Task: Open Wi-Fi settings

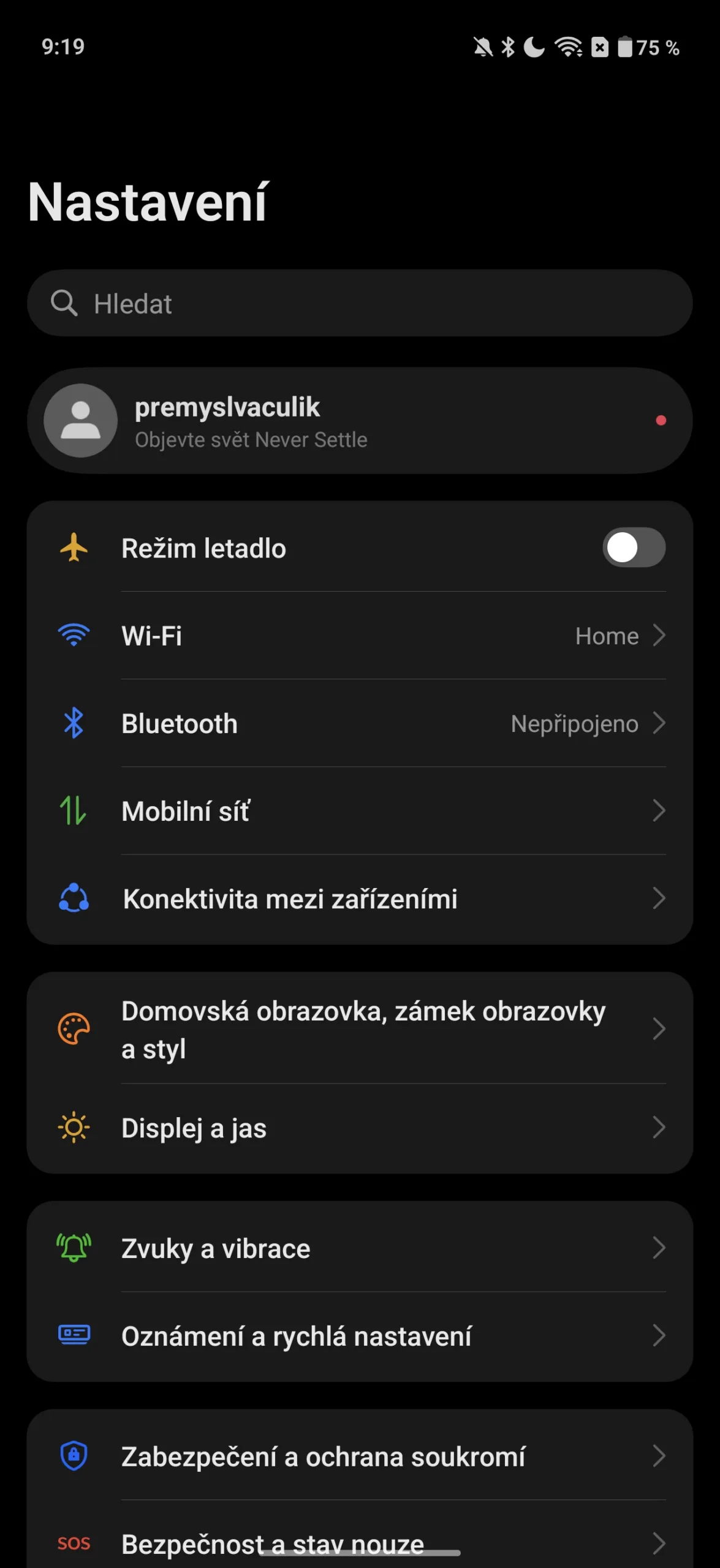Action: [x=360, y=636]
